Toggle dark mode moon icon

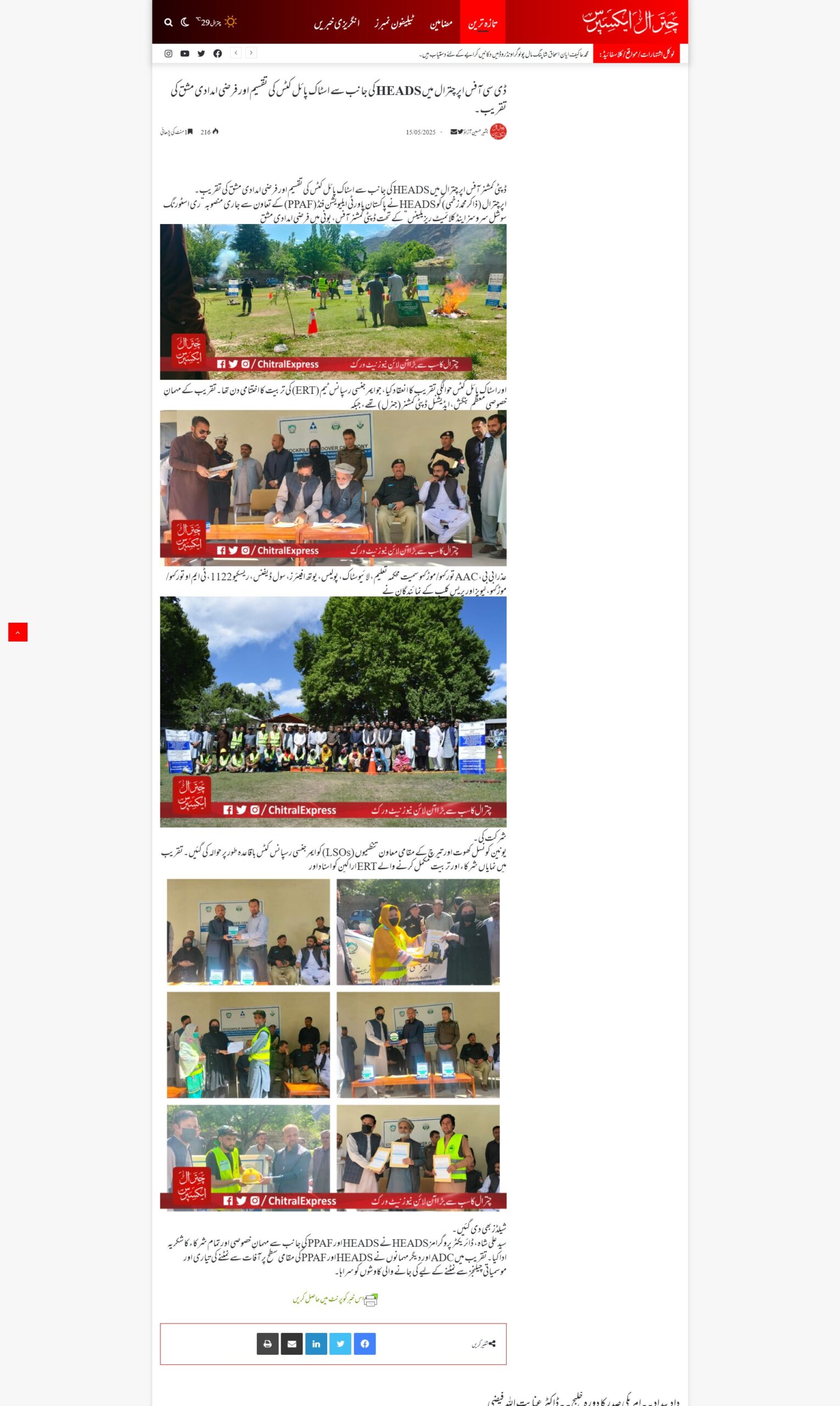[185, 22]
